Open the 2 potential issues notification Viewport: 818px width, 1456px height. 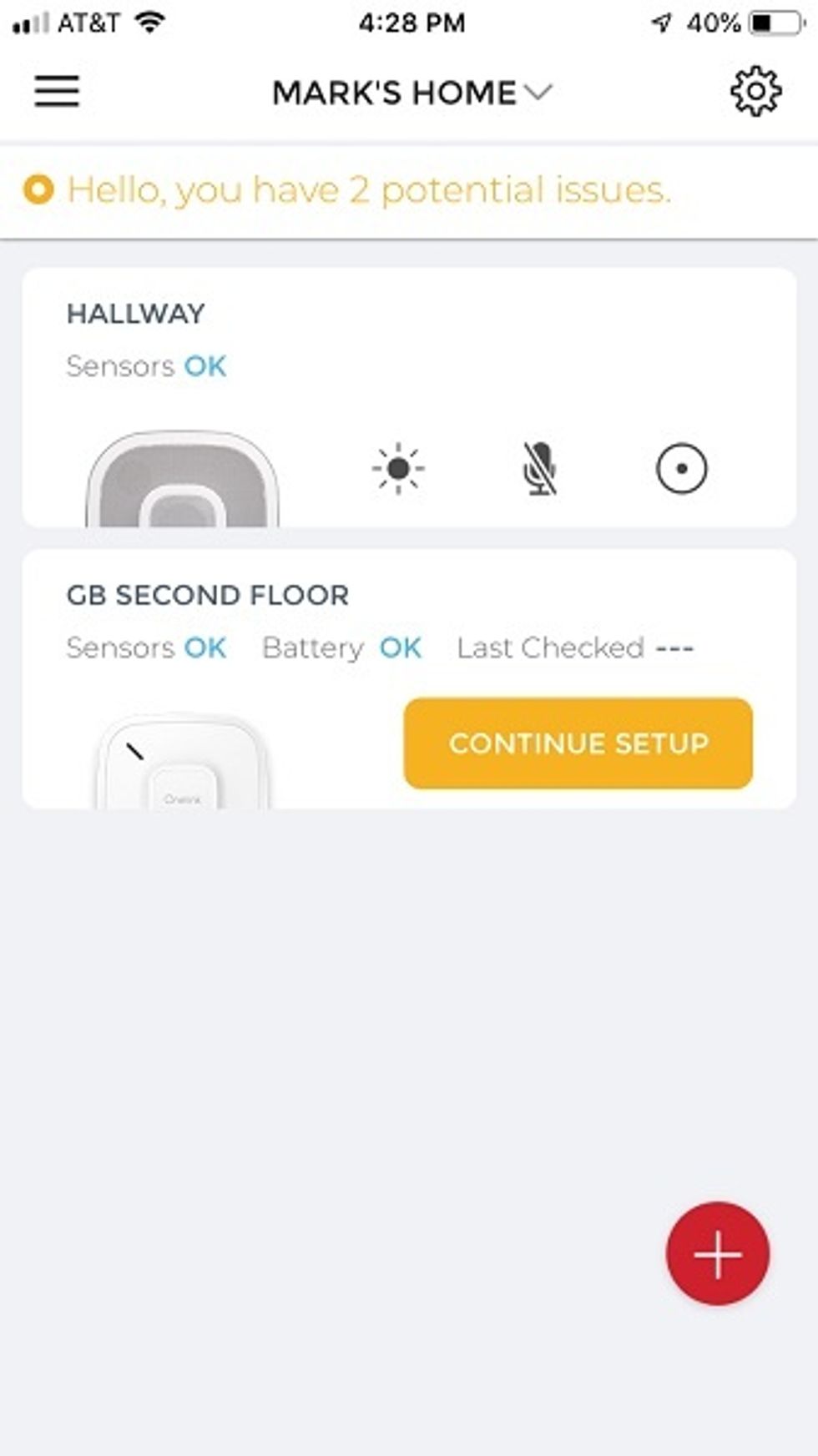click(x=367, y=191)
